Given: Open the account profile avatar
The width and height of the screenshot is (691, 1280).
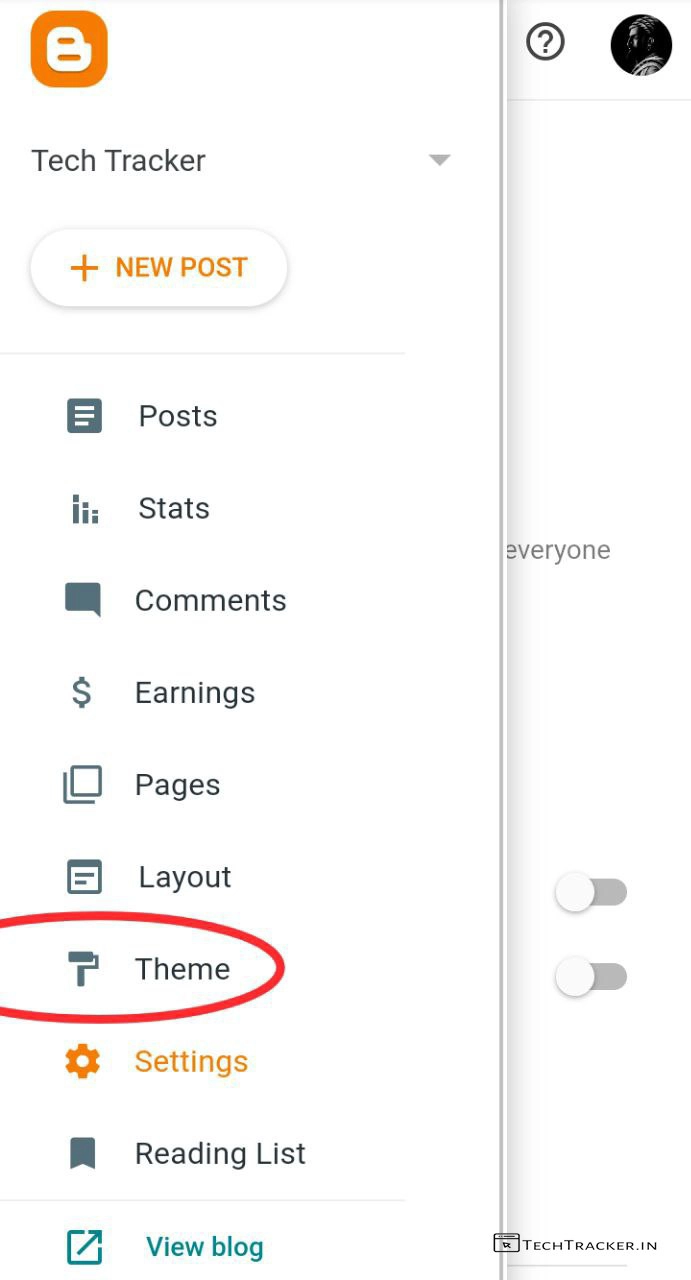Looking at the screenshot, I should 641,45.
